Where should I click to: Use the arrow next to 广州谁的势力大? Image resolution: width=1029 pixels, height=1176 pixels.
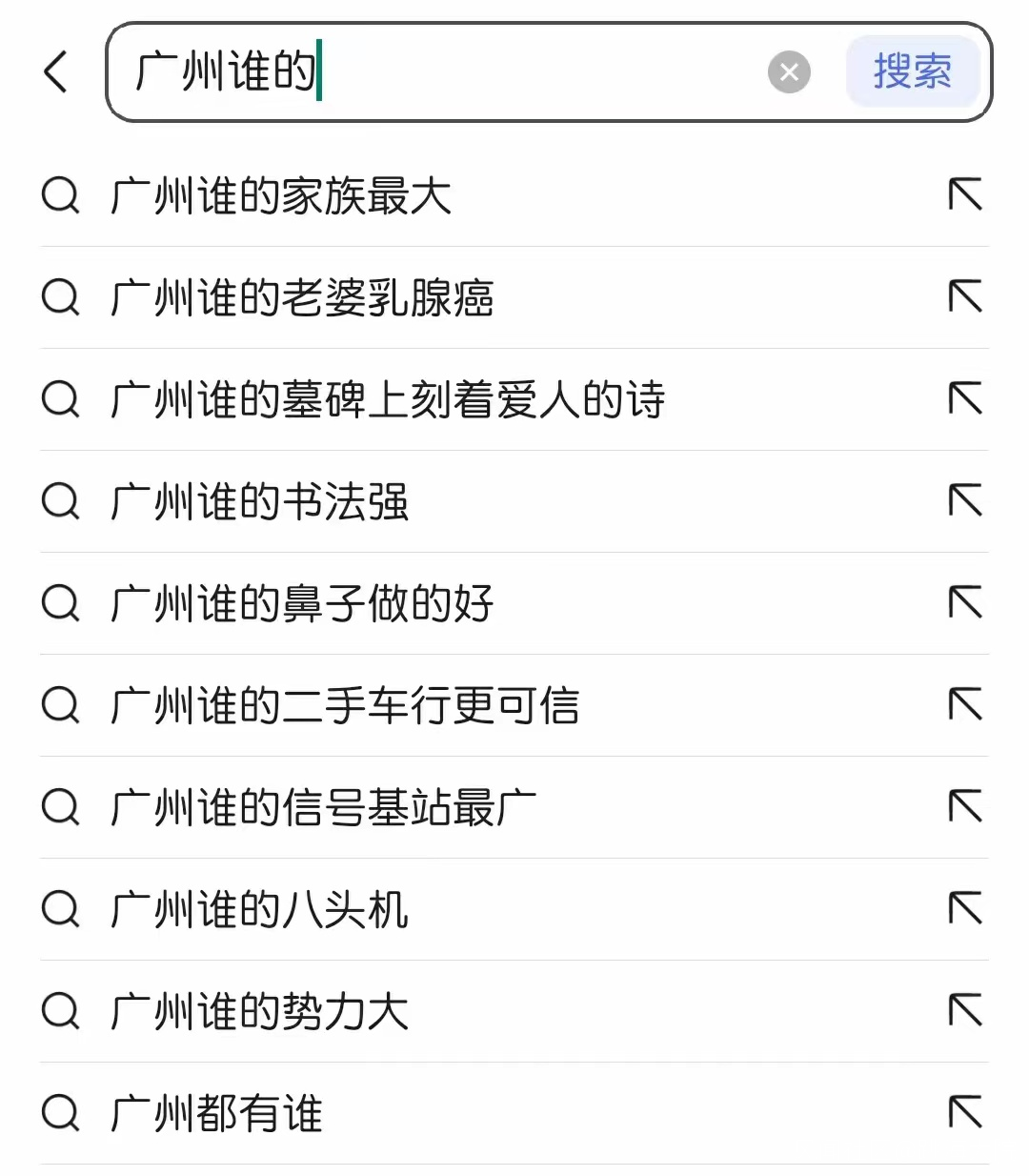pyautogui.click(x=965, y=1011)
